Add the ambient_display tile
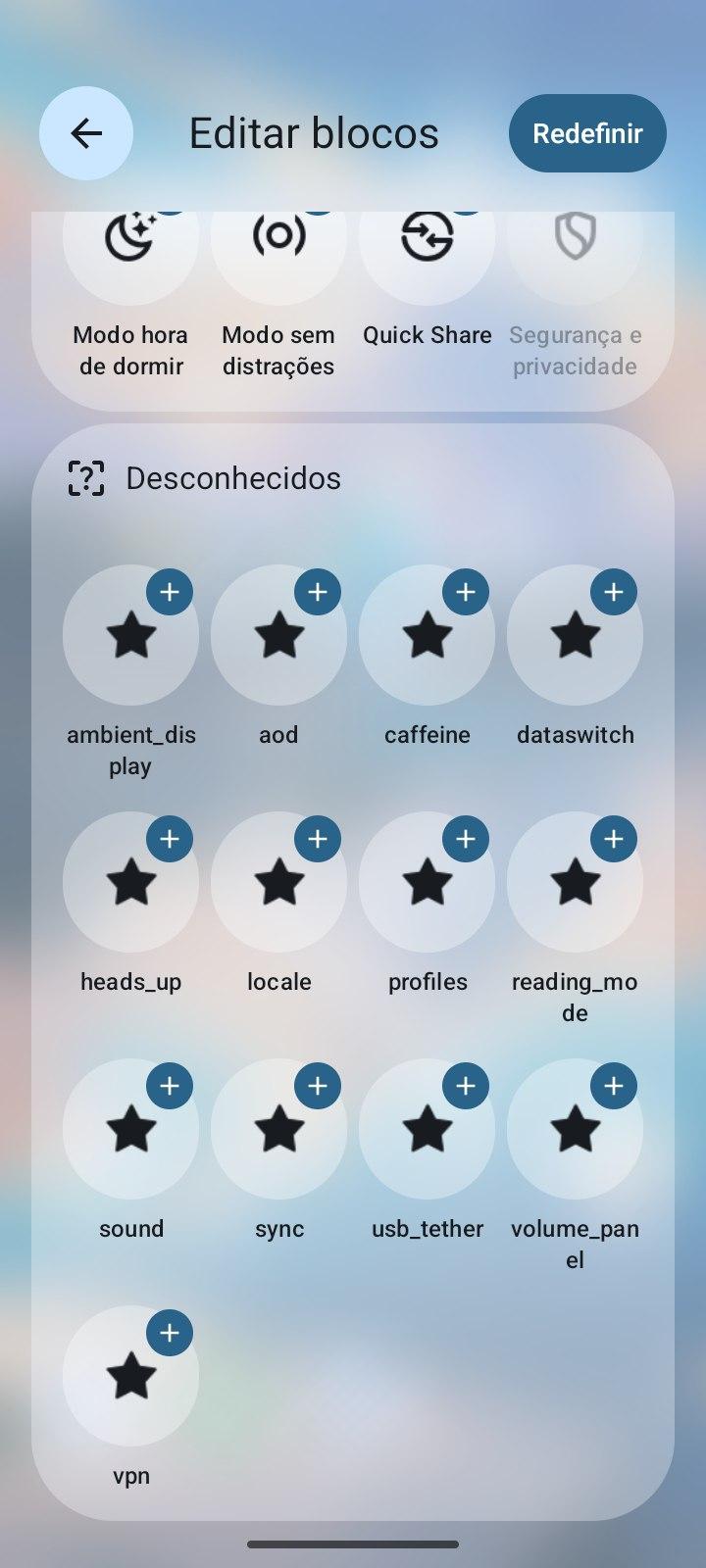Image resolution: width=706 pixels, height=1568 pixels. tap(170, 592)
